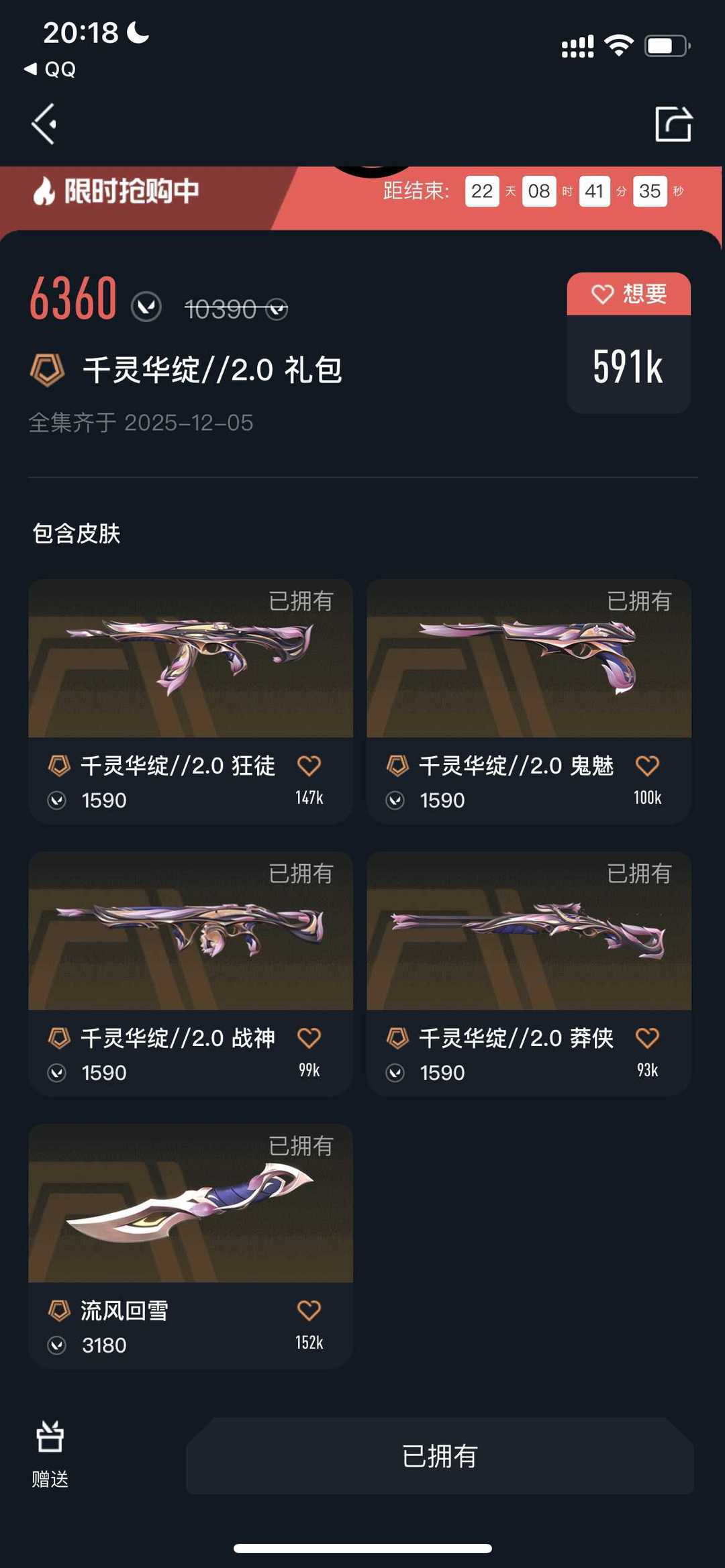Toggle the heart on 千灵华绽//2.0 鬼魅 skin
This screenshot has width=725, height=1568.
[x=648, y=766]
